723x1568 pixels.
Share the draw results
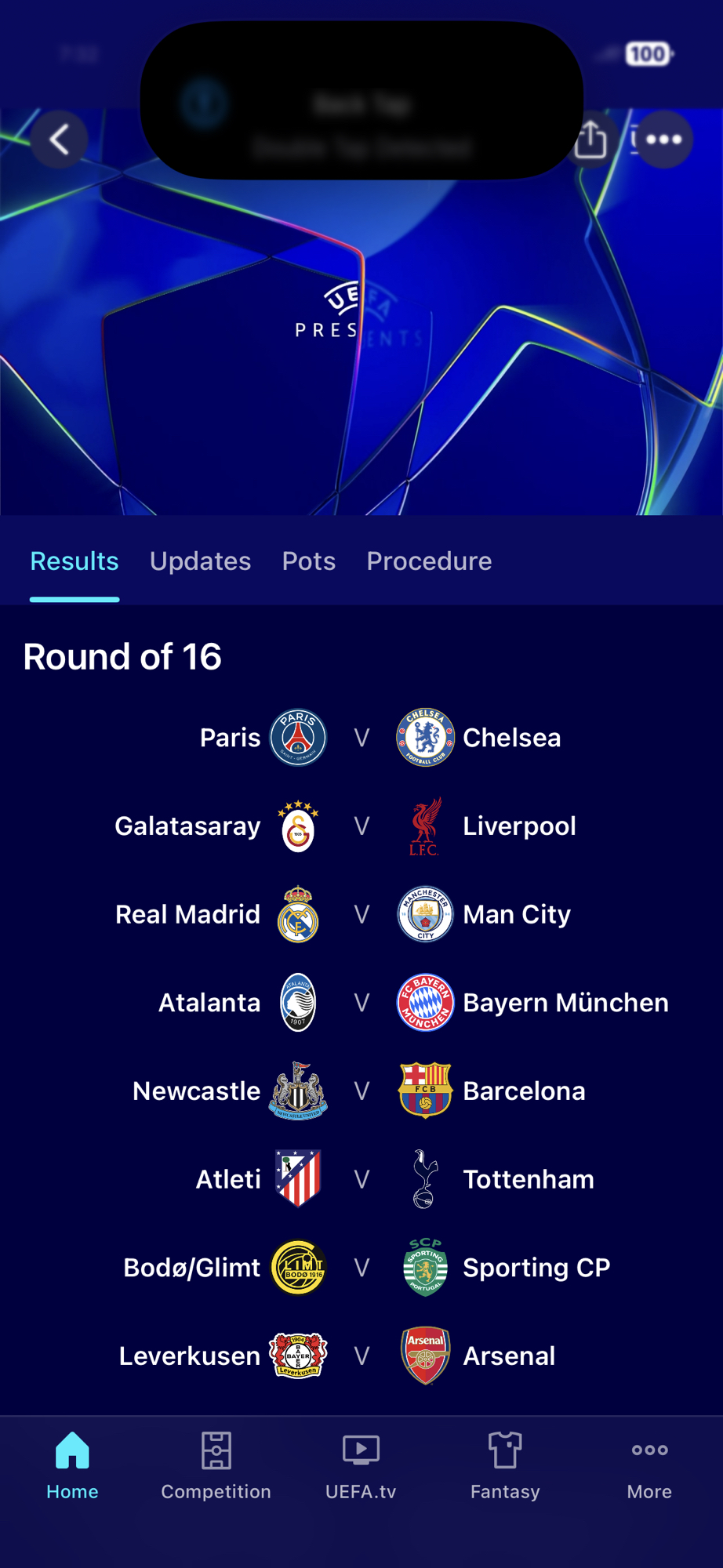591,140
